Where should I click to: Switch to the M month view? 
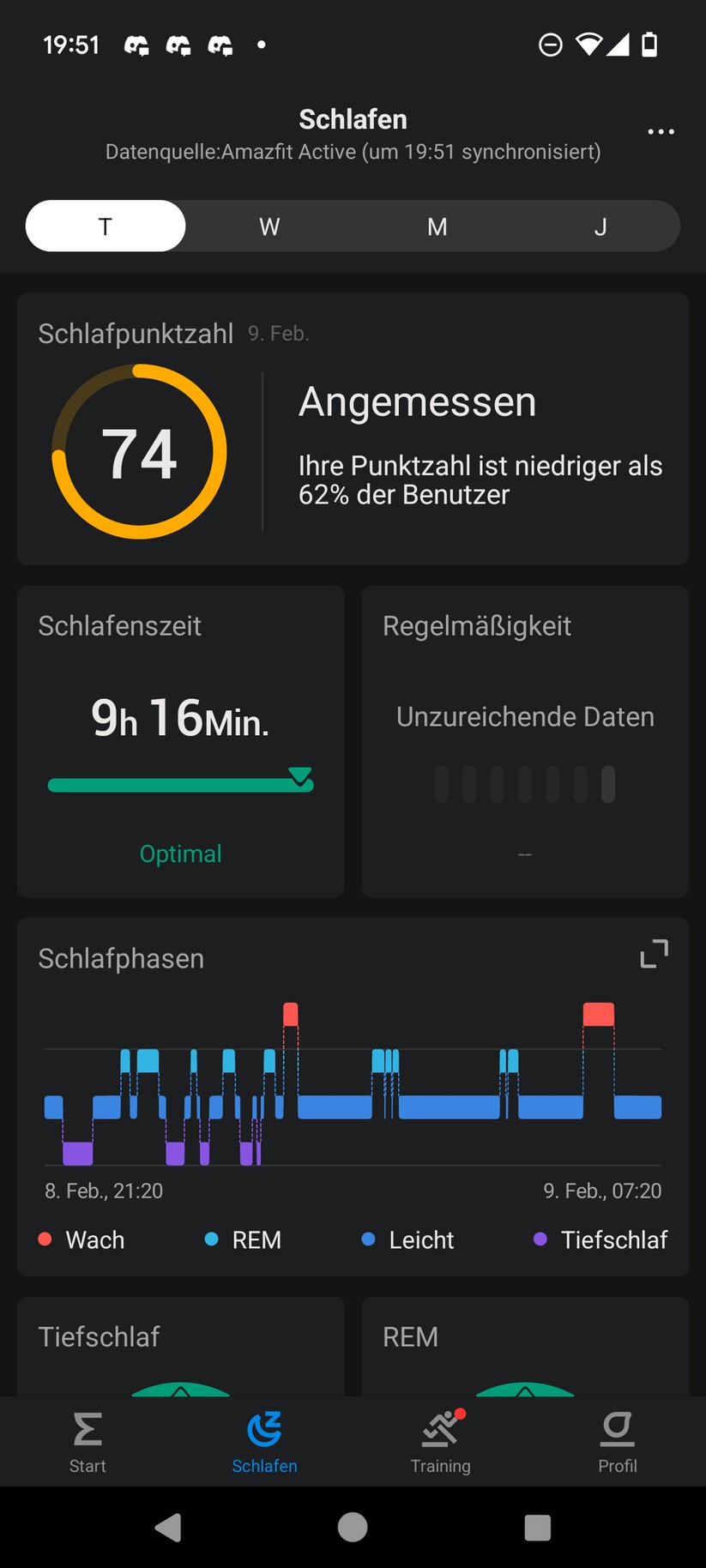click(x=437, y=226)
